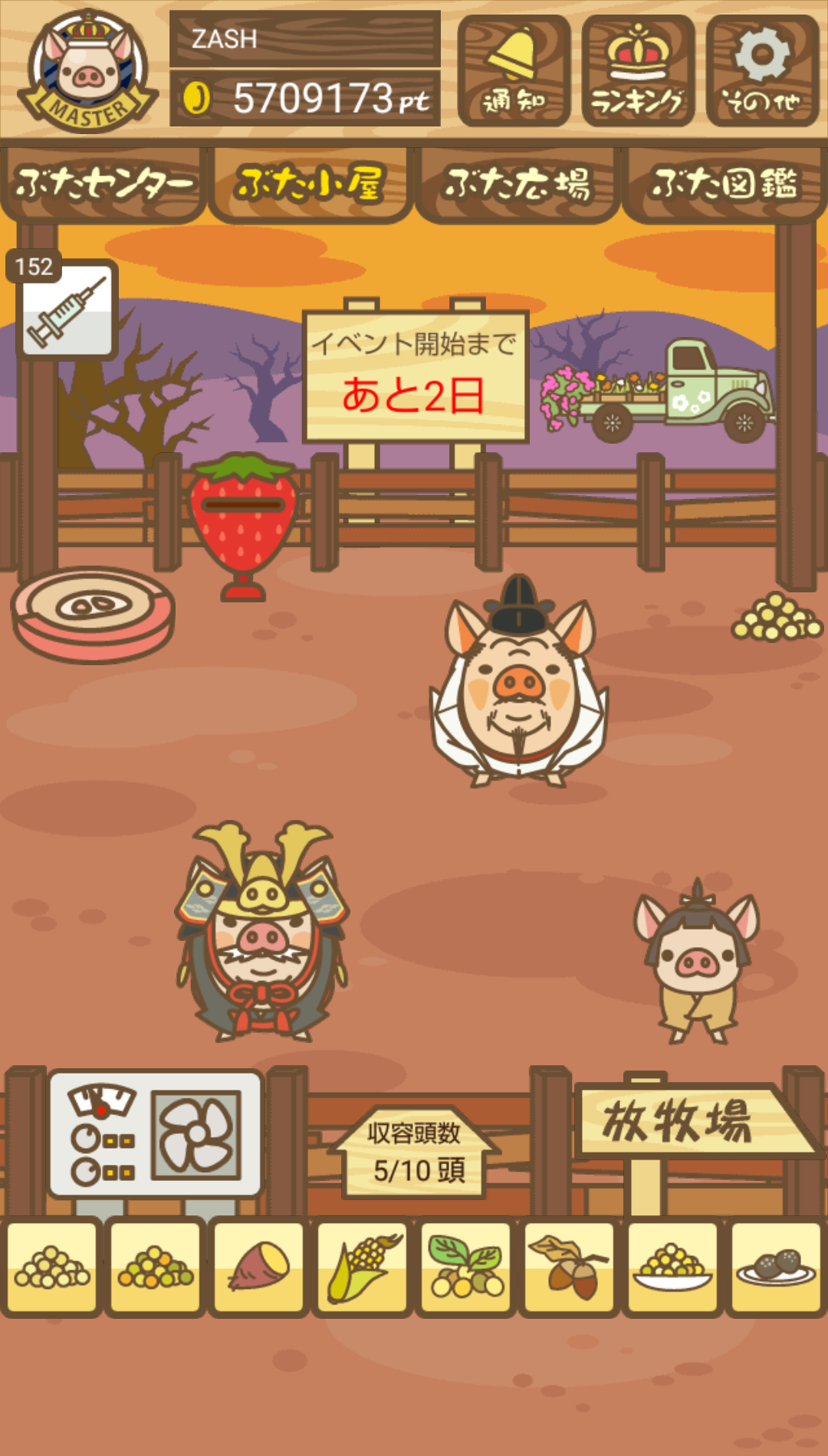Tap the pig in white court robes
828x1456 pixels.
coord(519,684)
